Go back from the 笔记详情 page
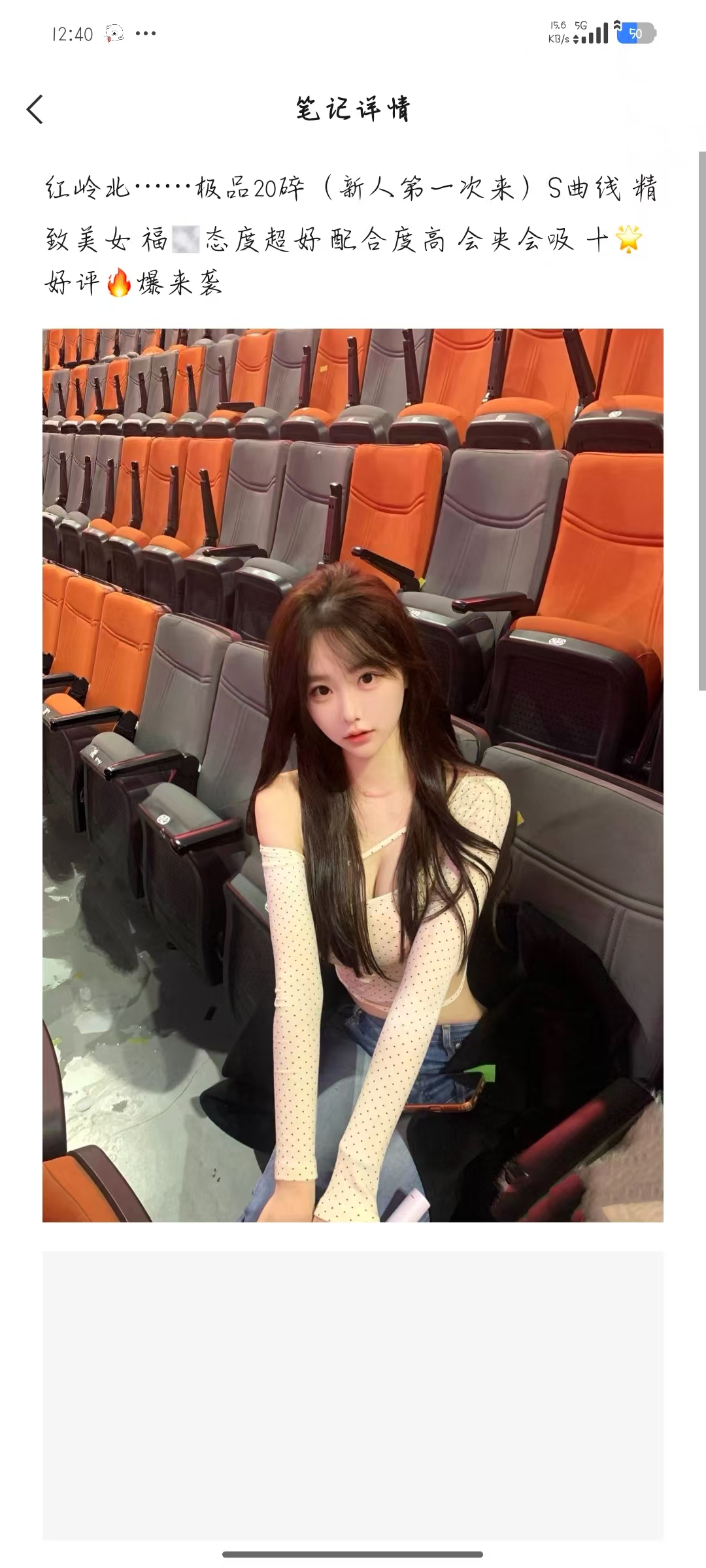The height and width of the screenshot is (1568, 706). (35, 109)
